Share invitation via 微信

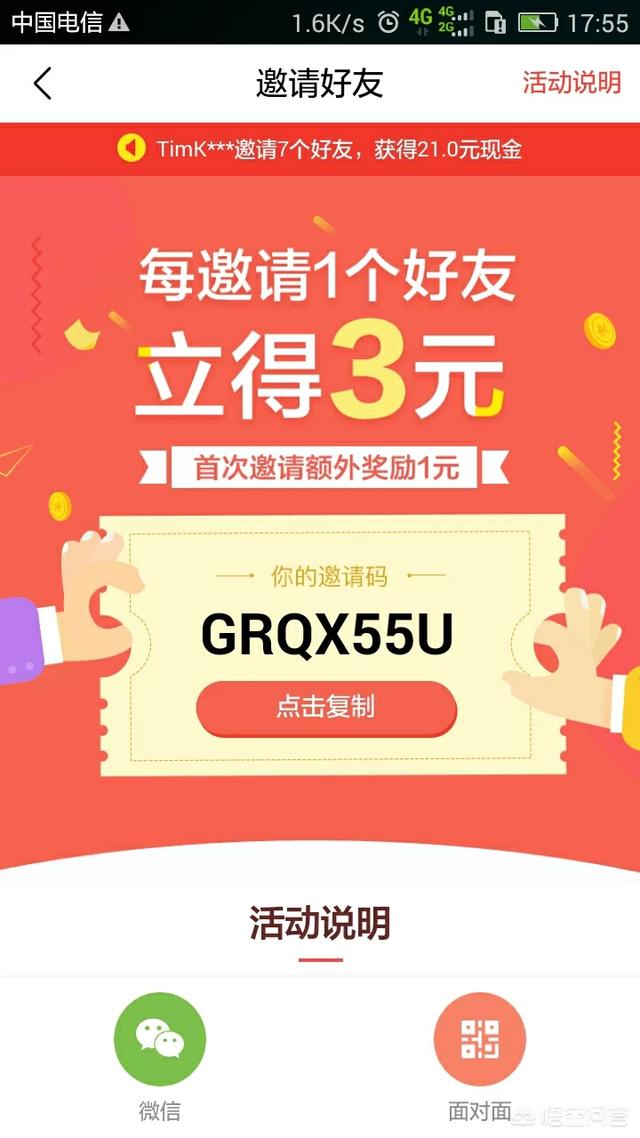(x=160, y=1040)
